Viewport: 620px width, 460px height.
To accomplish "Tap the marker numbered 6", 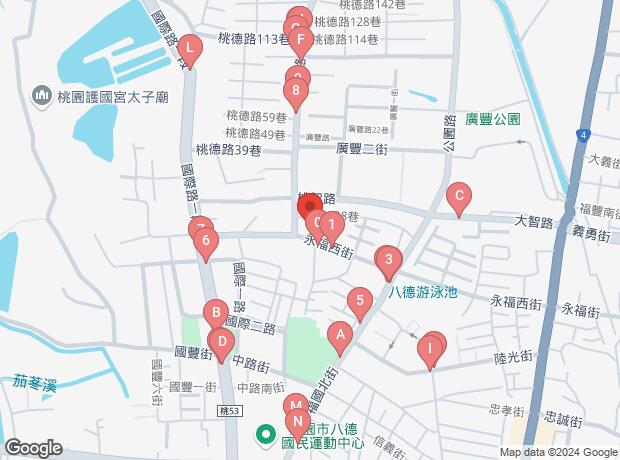I will 205,241.
